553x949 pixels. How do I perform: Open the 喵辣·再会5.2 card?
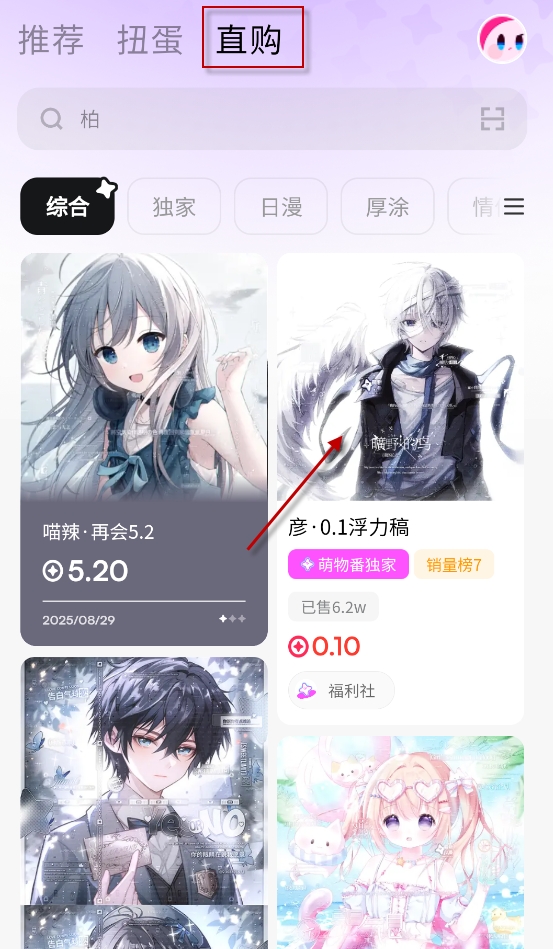[x=144, y=449]
